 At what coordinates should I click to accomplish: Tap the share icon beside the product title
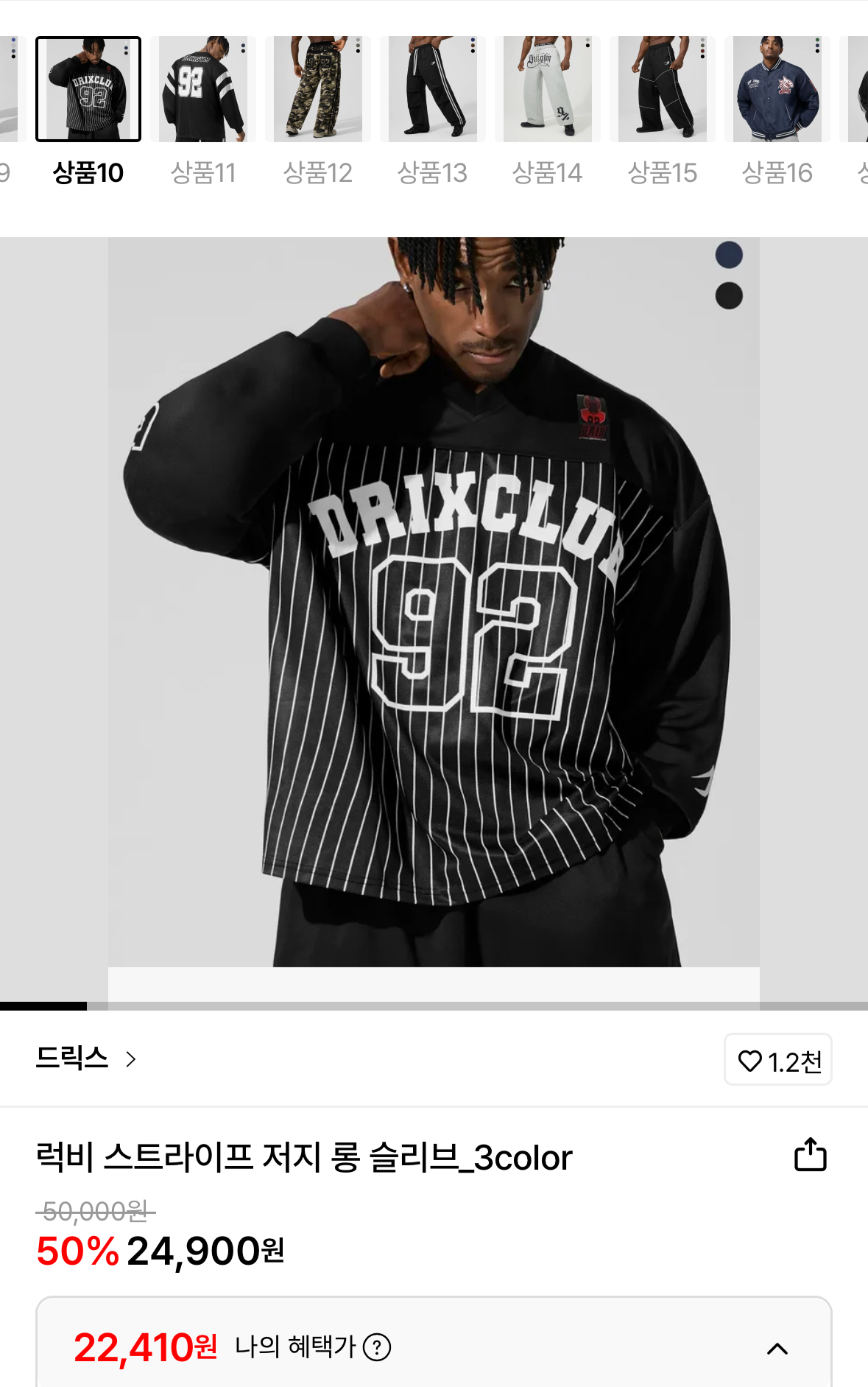(812, 1158)
